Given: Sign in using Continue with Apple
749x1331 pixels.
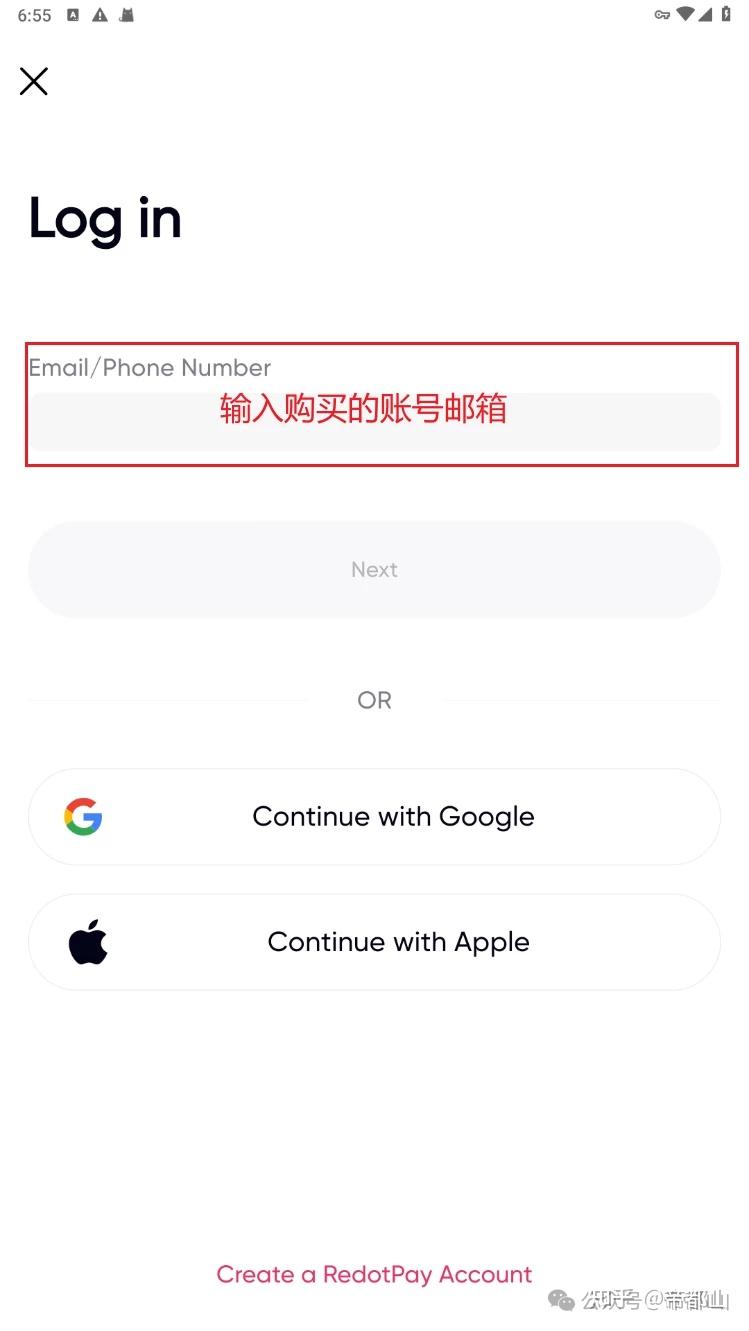Looking at the screenshot, I should pyautogui.click(x=374, y=942).
